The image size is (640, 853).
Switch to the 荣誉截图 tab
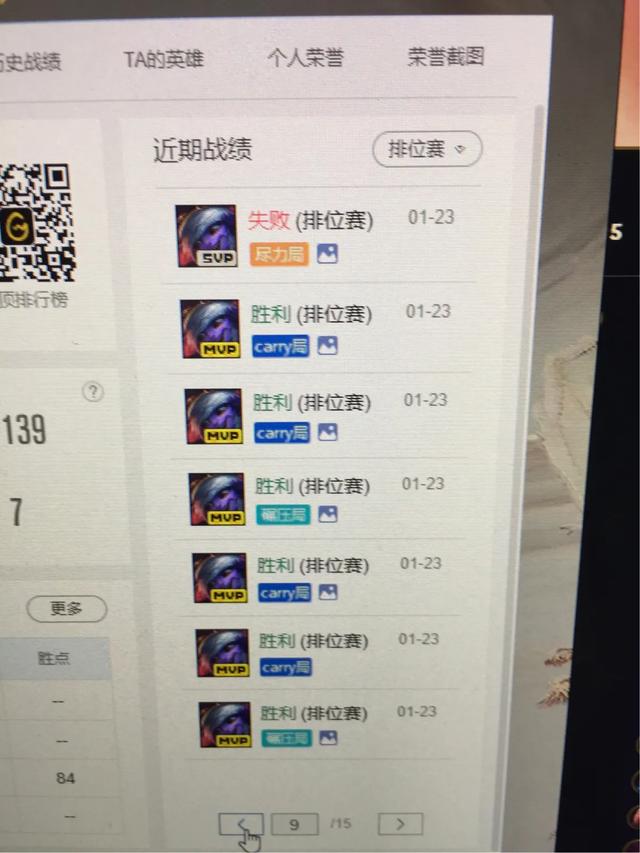click(446, 56)
